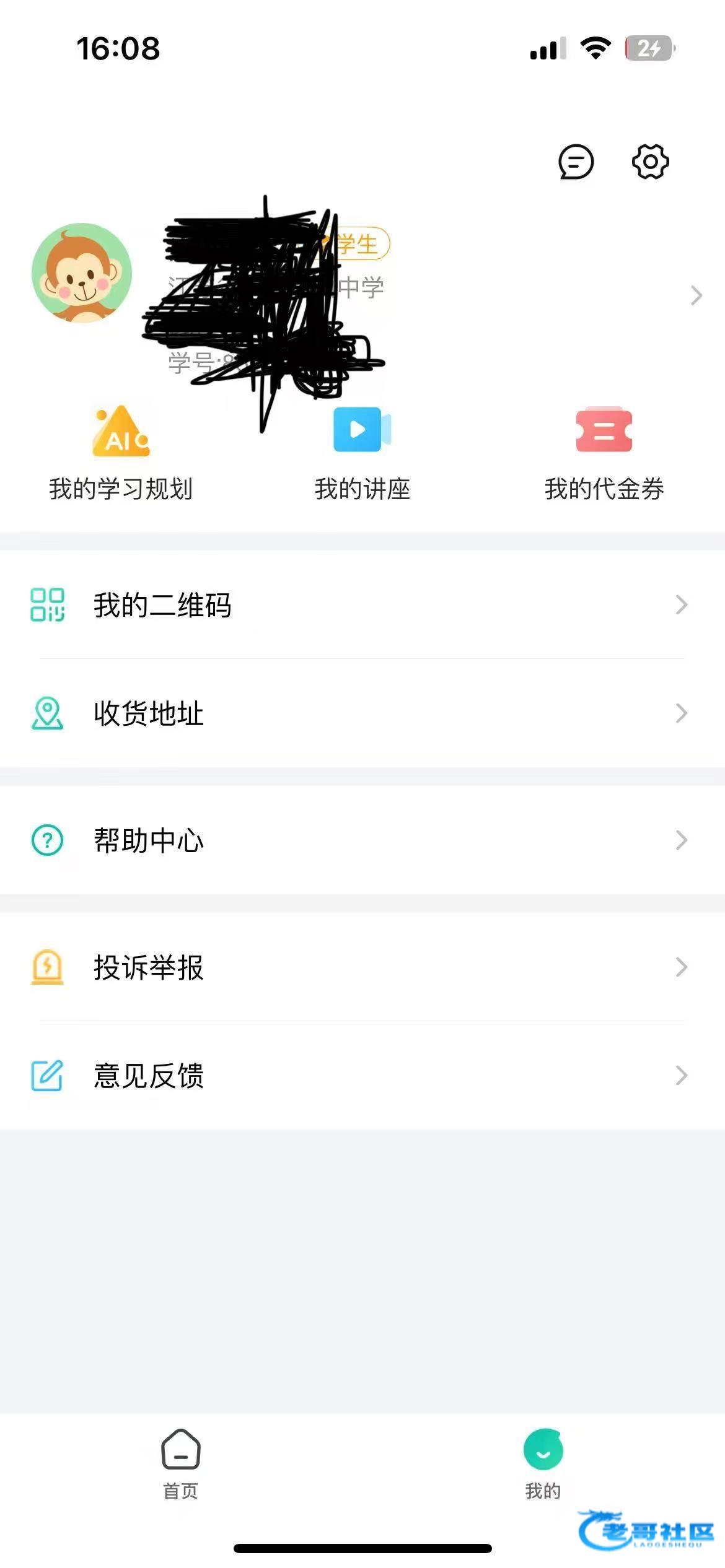Go to 帮助中心
The width and height of the screenshot is (725, 1568).
click(x=362, y=840)
